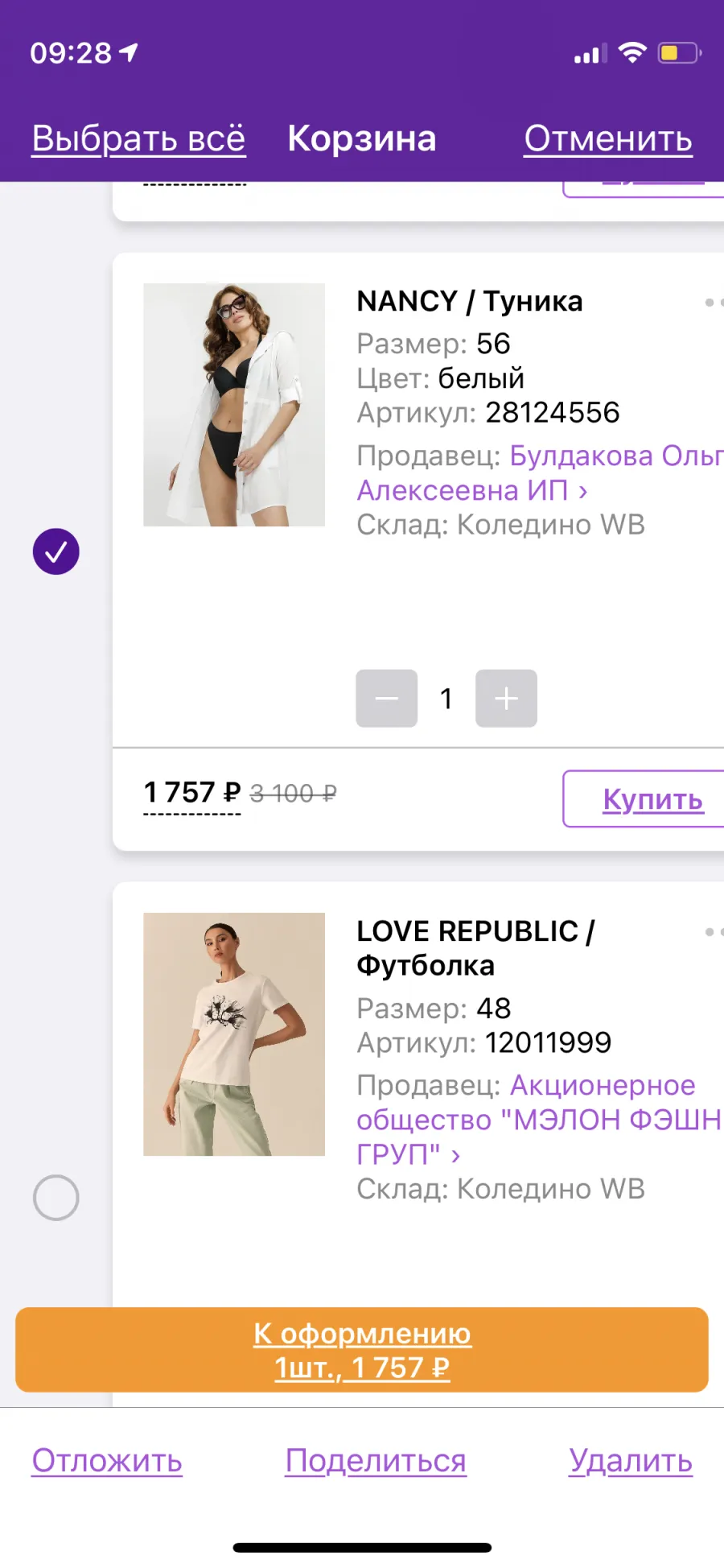Tap Отложить to save selected for later

pyautogui.click(x=107, y=1460)
